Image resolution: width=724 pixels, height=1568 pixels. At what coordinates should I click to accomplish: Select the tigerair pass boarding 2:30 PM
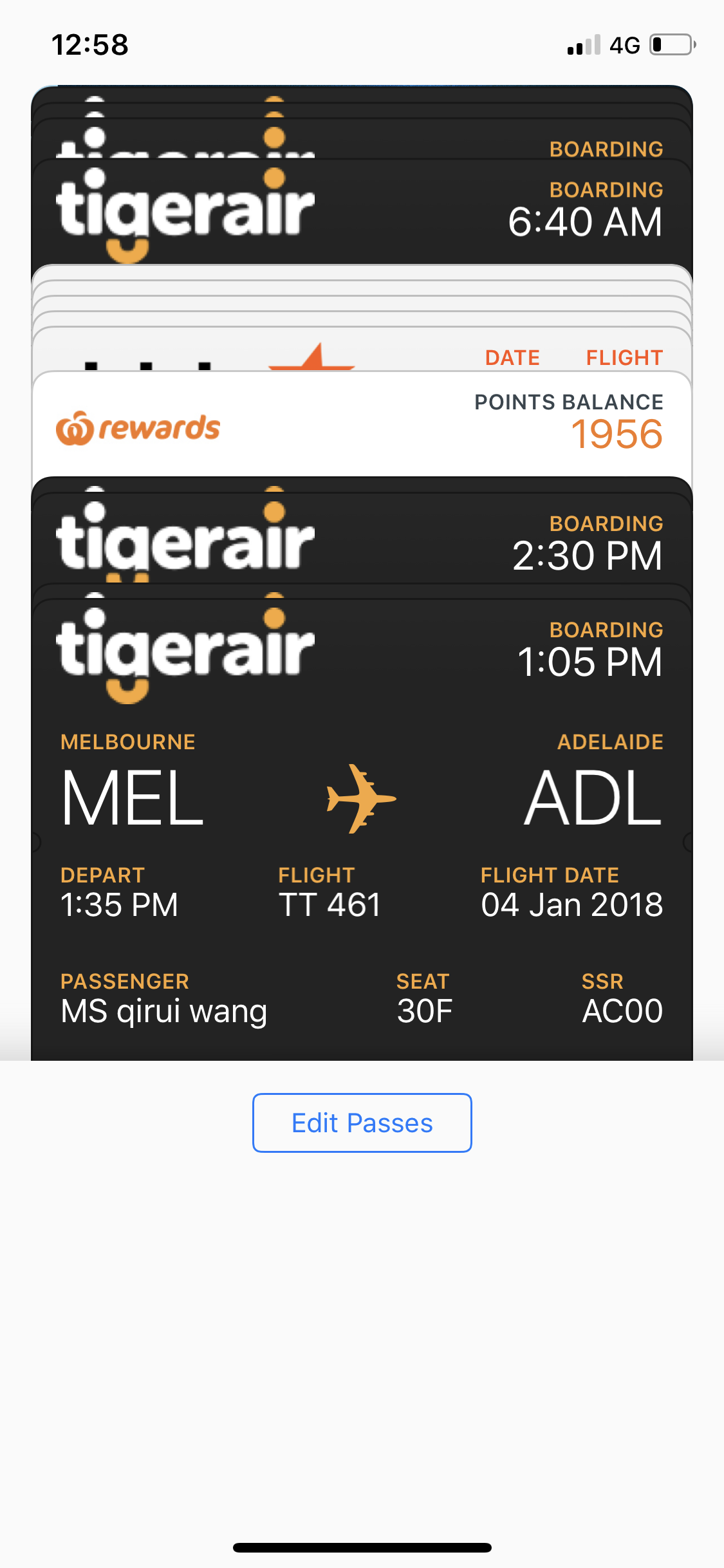click(x=362, y=544)
